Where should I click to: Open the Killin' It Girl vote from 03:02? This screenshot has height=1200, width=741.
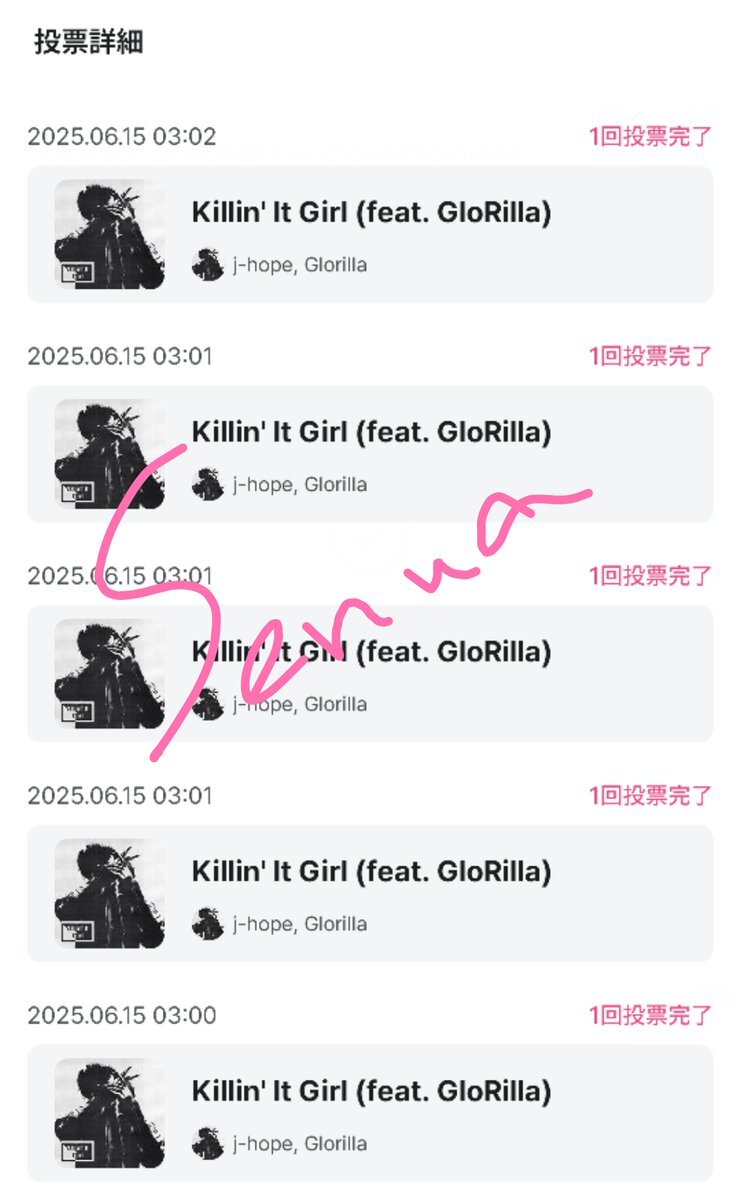click(x=370, y=234)
